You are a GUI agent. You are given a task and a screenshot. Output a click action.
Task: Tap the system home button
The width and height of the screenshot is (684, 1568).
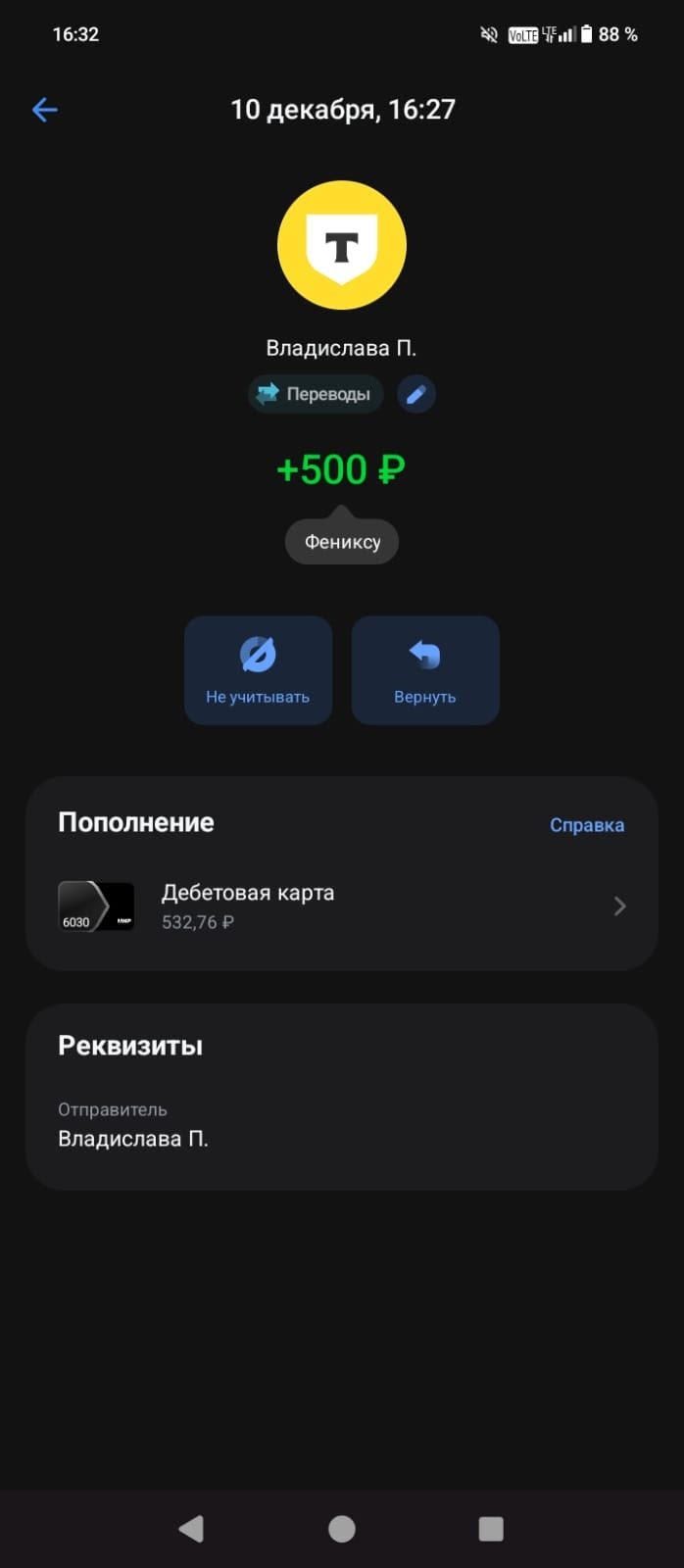341,1529
